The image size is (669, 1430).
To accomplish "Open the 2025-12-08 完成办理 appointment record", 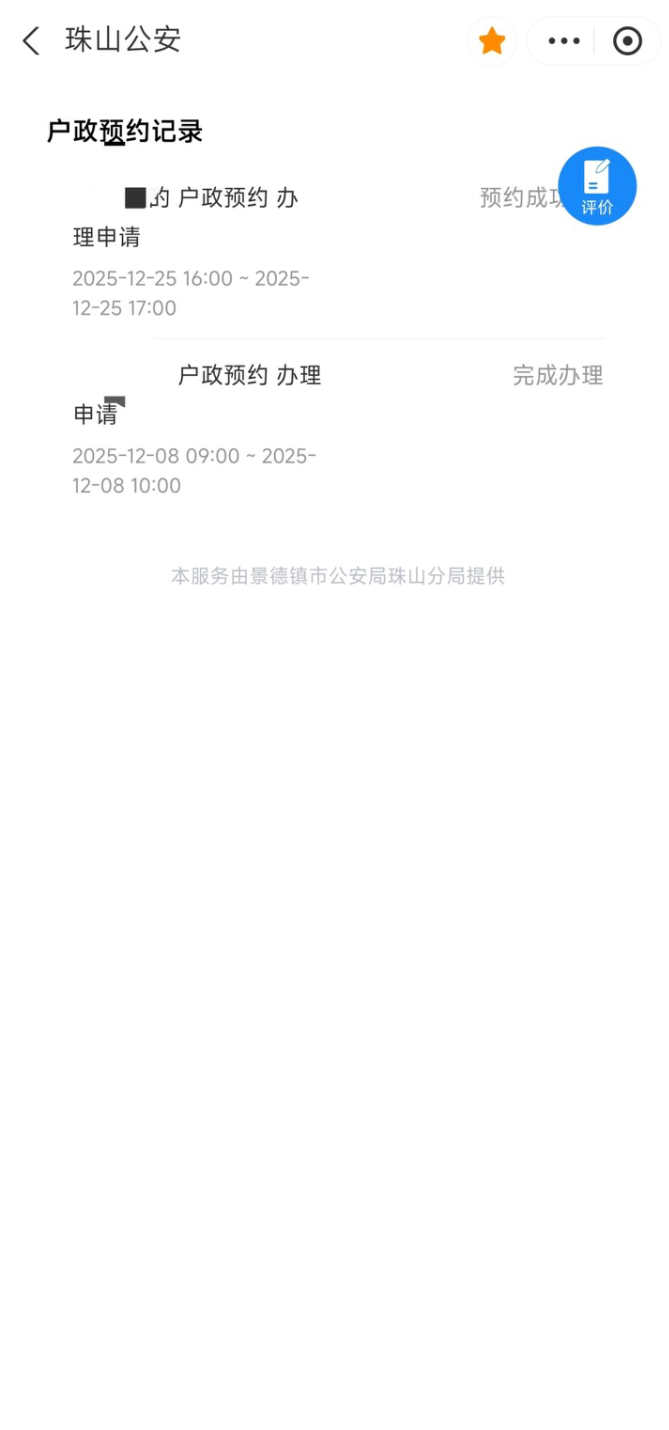I will (300, 430).
